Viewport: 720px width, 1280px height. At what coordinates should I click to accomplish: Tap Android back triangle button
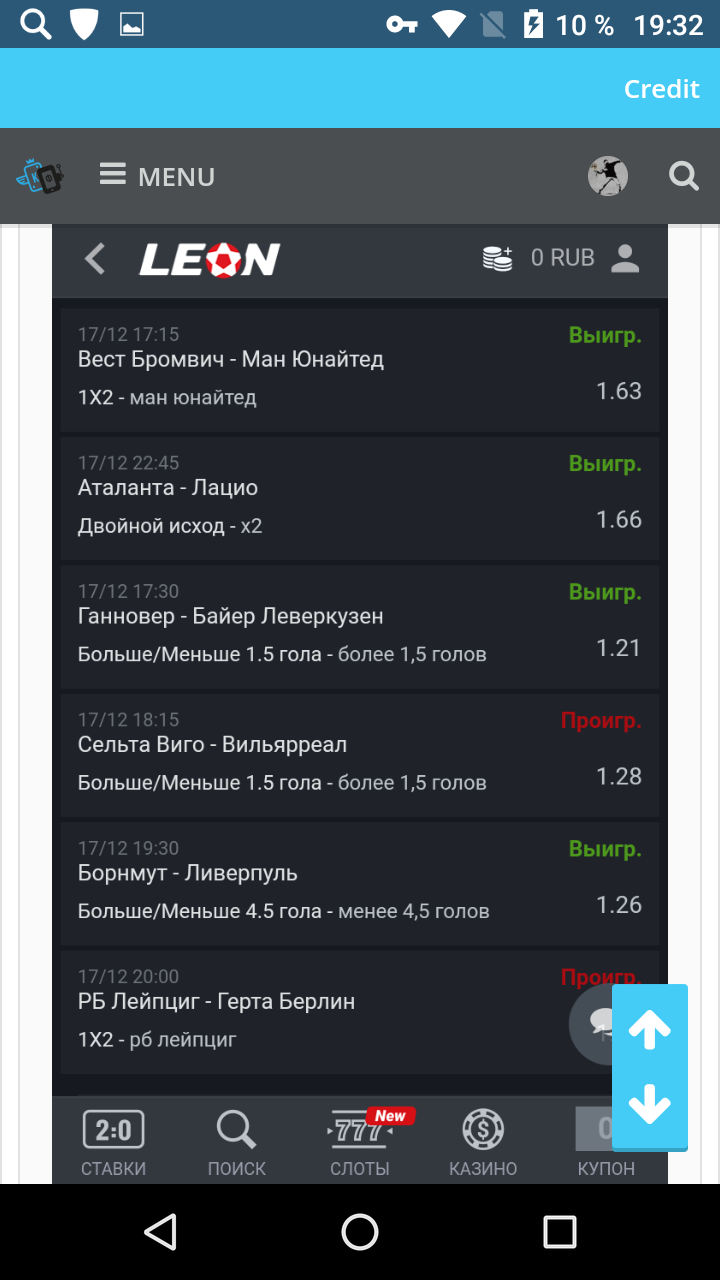tap(160, 1232)
